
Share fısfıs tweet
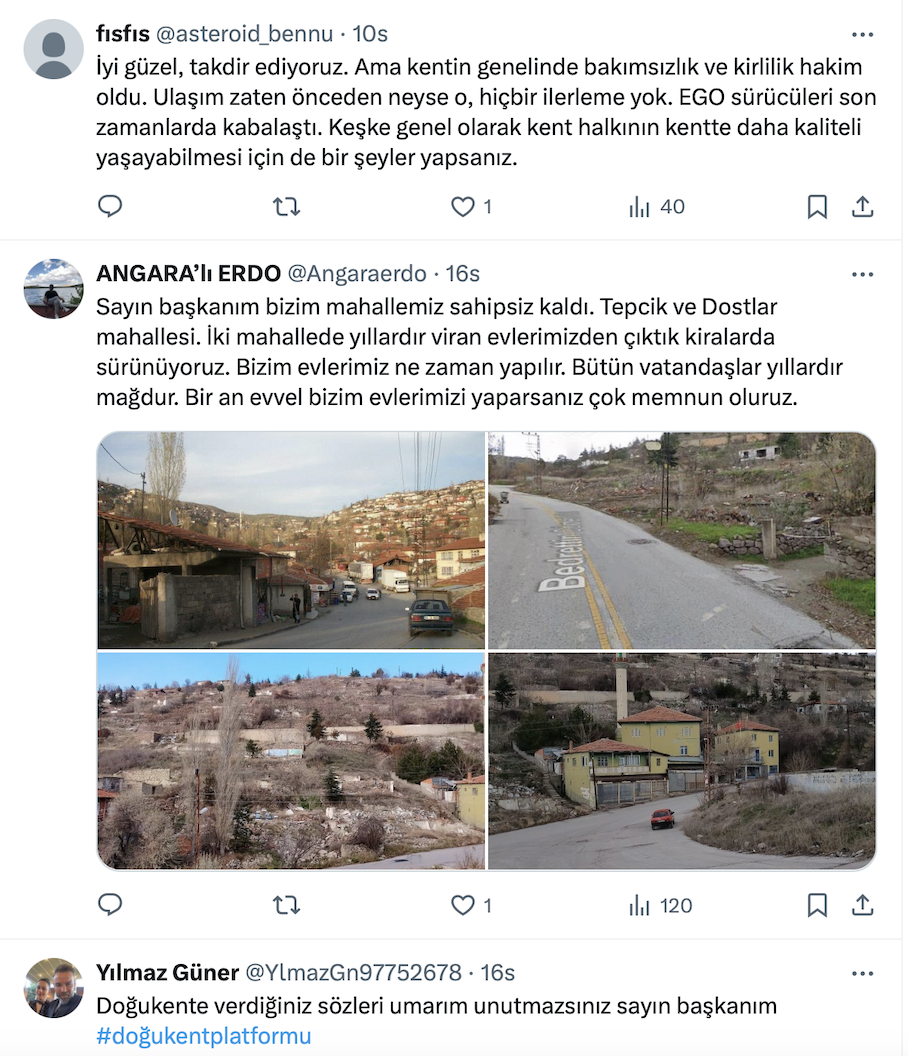[x=862, y=207]
